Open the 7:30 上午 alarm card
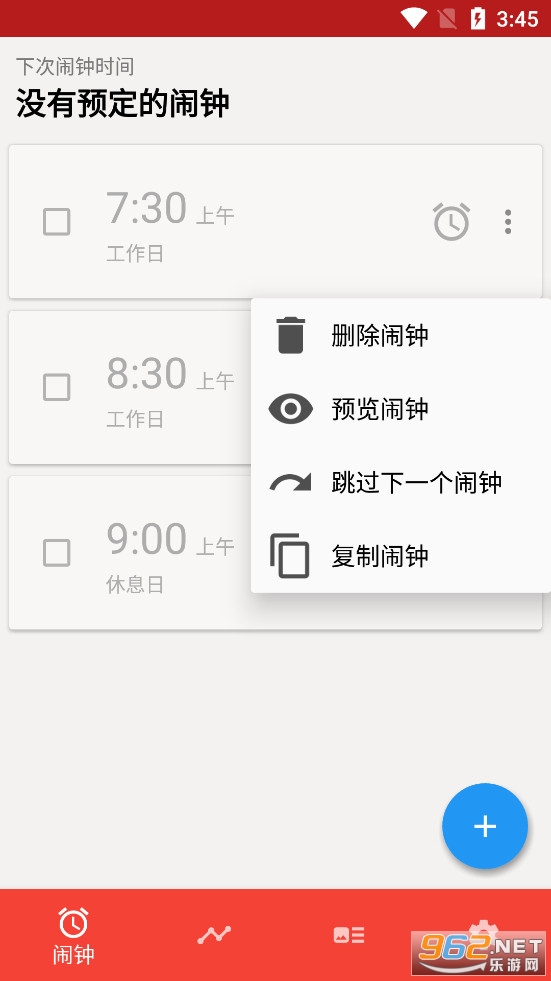Viewport: 551px width, 981px height. click(275, 221)
